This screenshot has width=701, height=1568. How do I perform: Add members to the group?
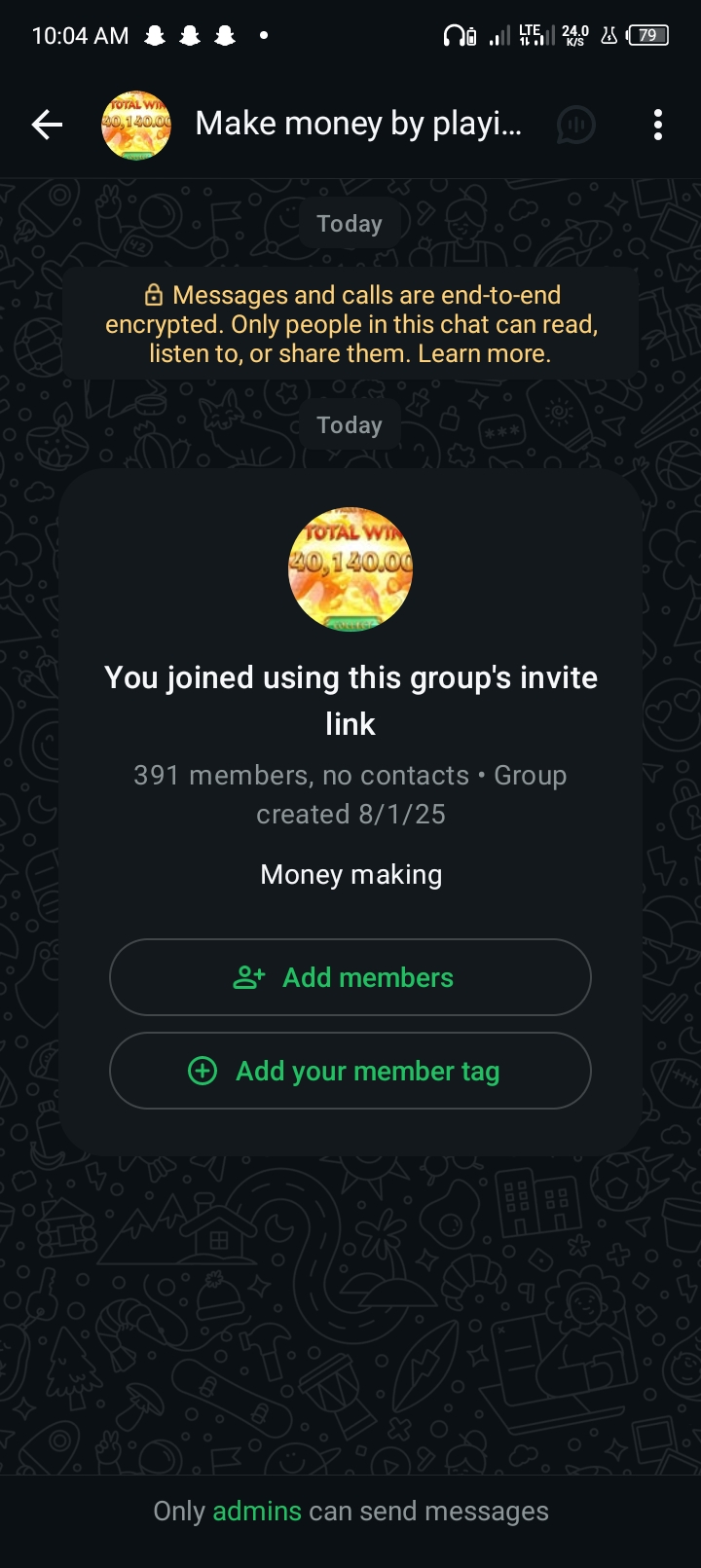(x=350, y=977)
